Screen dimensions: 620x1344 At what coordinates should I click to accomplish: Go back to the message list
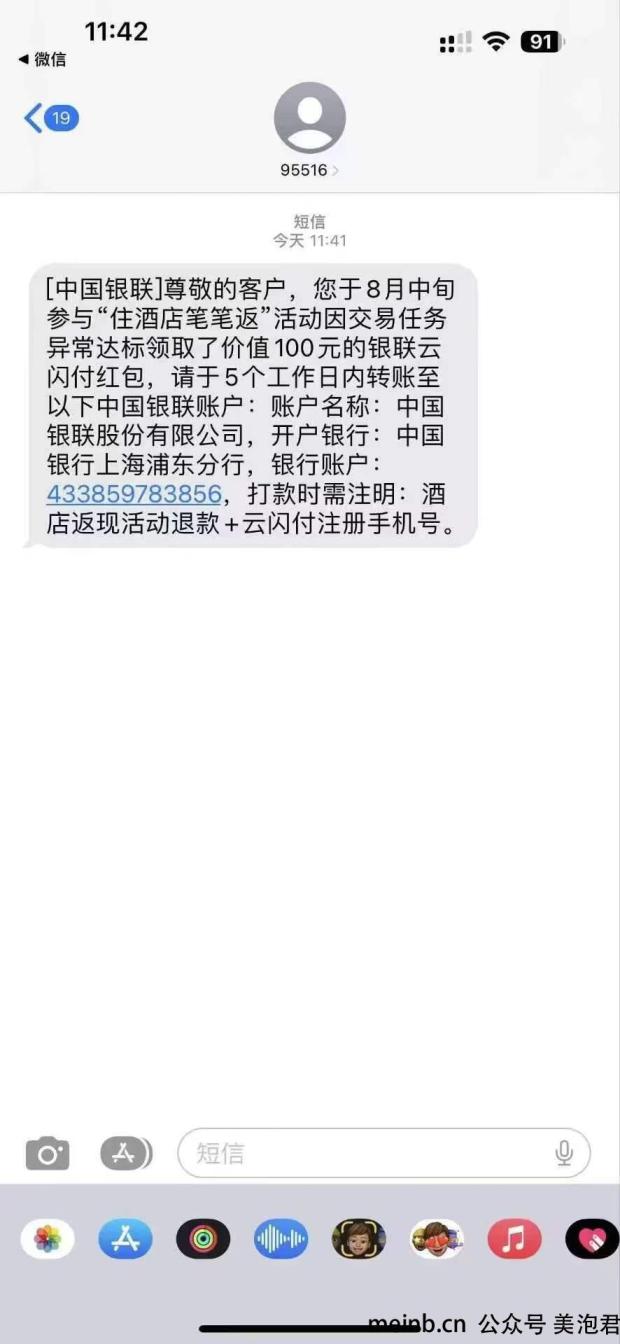(48, 119)
